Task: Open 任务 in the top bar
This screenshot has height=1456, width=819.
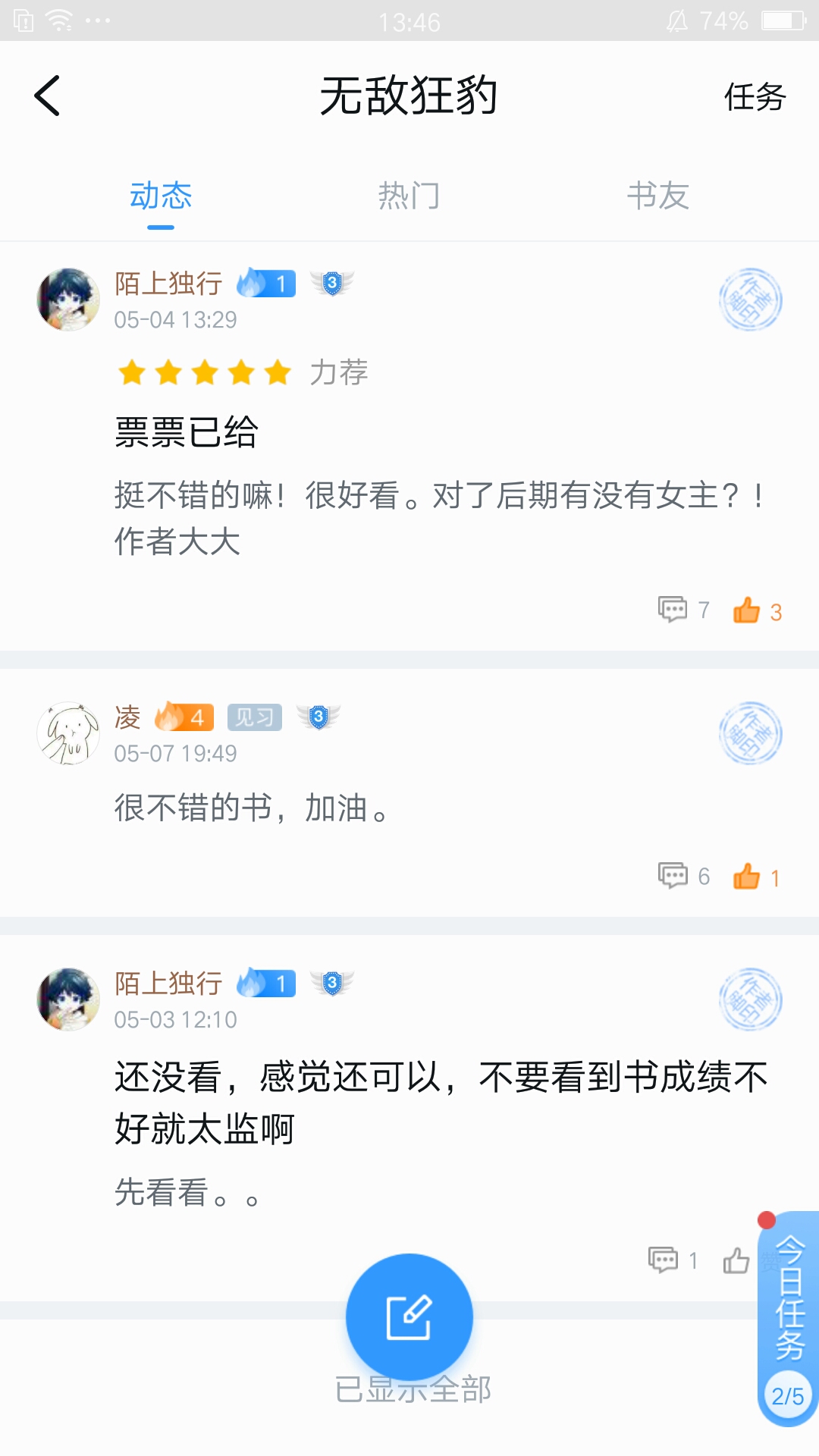Action: (755, 97)
